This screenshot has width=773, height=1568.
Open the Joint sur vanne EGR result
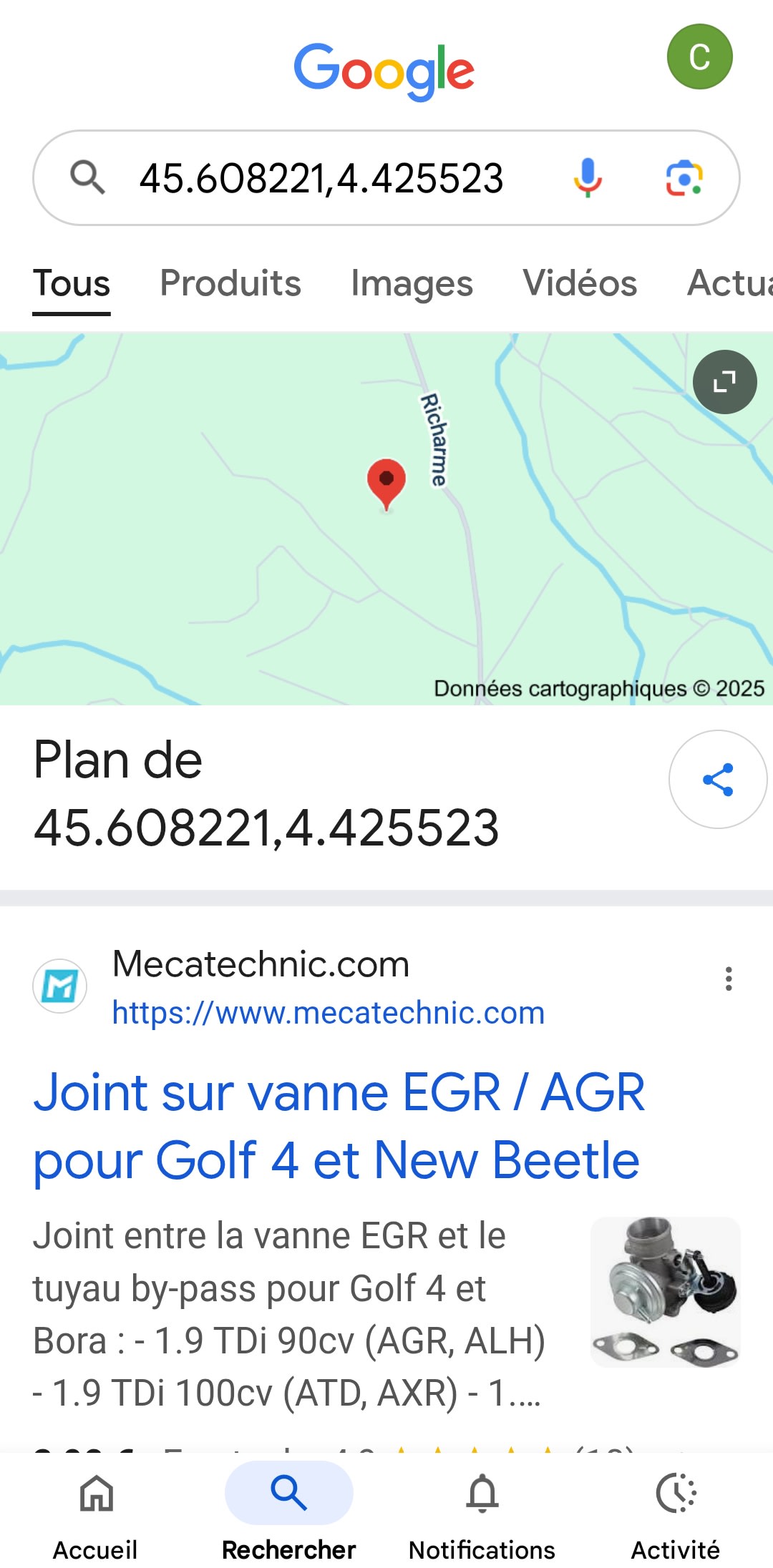[x=339, y=1125]
